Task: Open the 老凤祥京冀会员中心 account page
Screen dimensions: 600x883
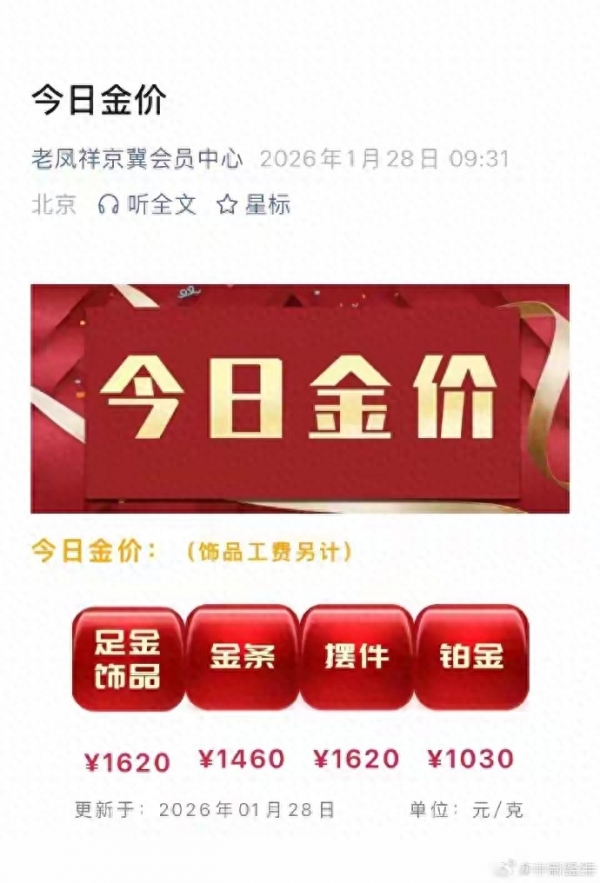Action: (137, 160)
